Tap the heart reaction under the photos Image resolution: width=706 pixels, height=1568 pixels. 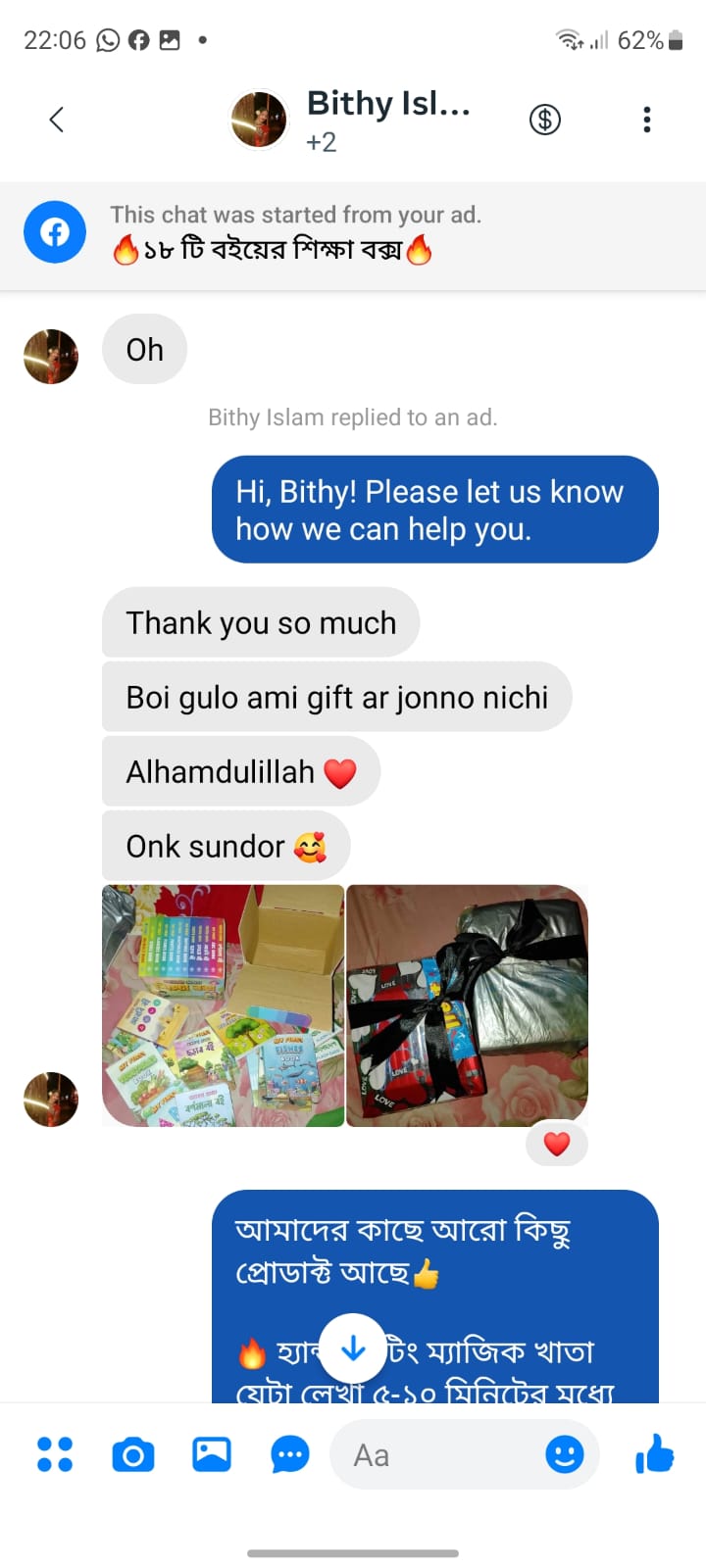tap(557, 1144)
